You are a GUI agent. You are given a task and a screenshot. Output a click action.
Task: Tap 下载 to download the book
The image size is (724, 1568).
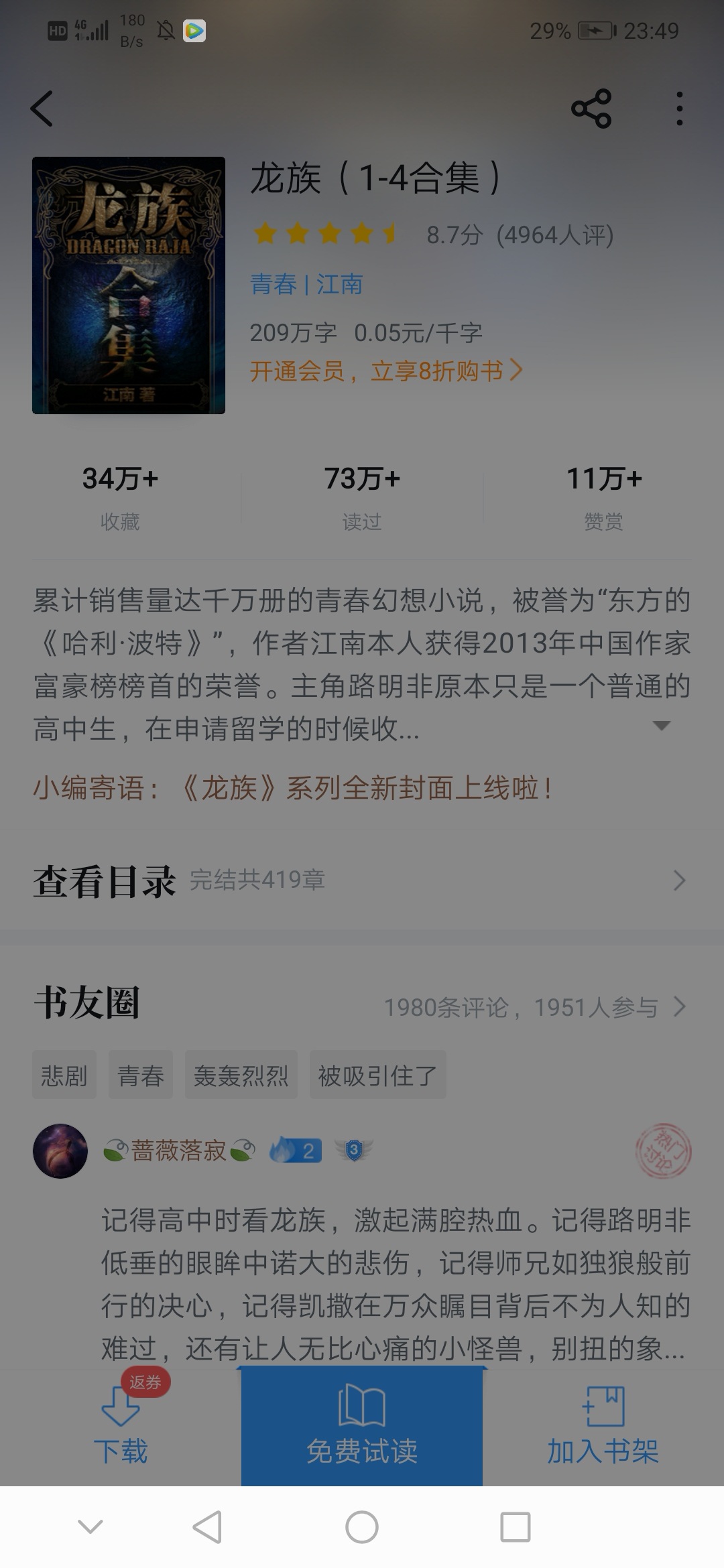(121, 1427)
